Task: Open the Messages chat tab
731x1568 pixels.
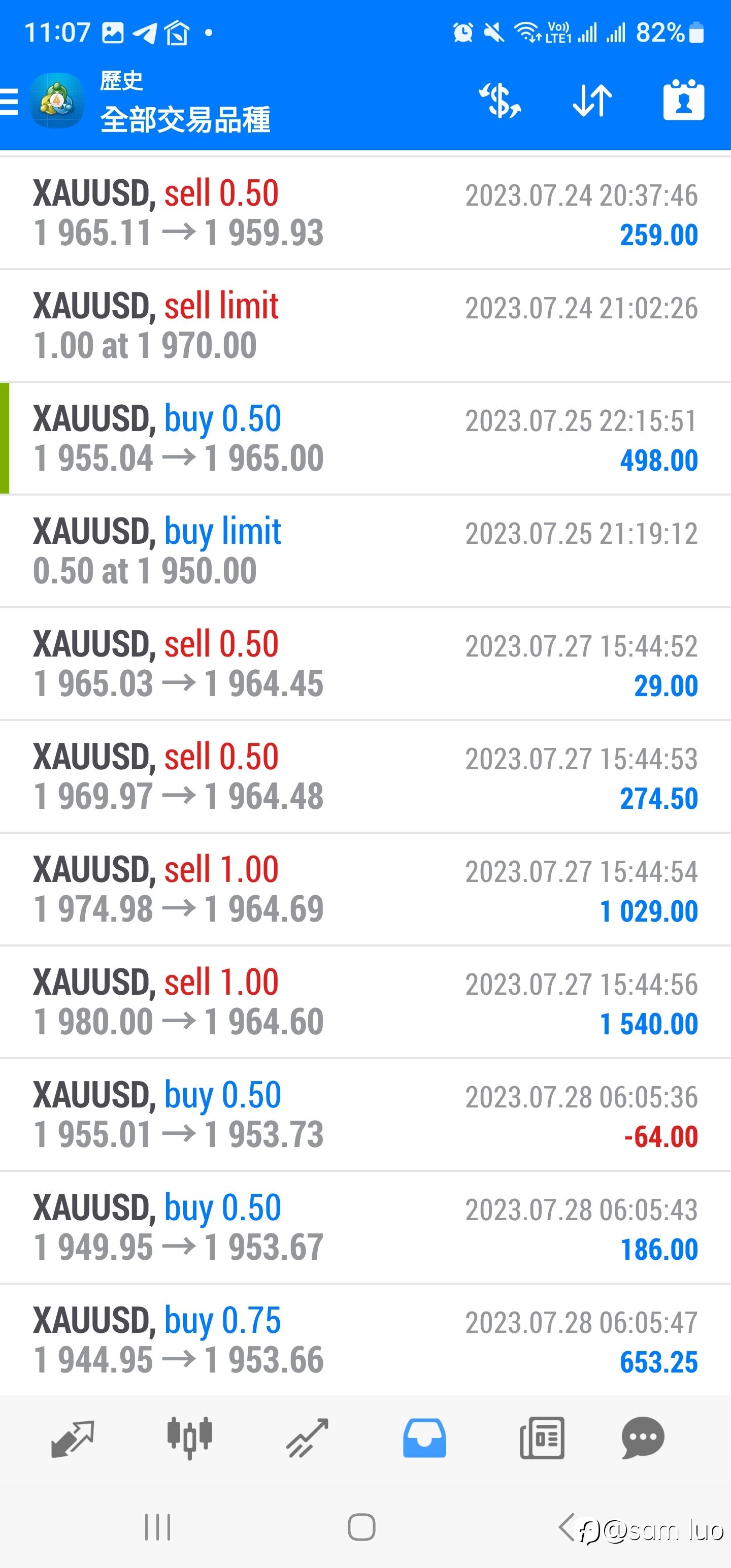Action: tap(643, 1438)
